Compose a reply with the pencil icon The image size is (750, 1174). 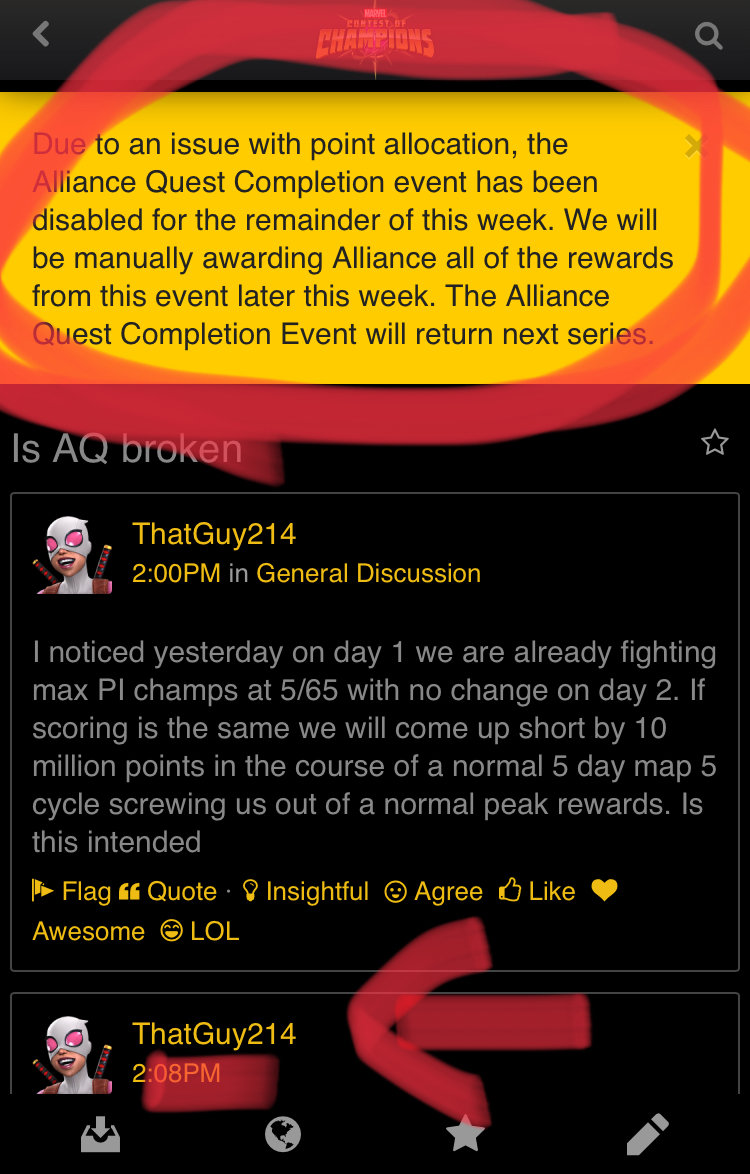647,1133
